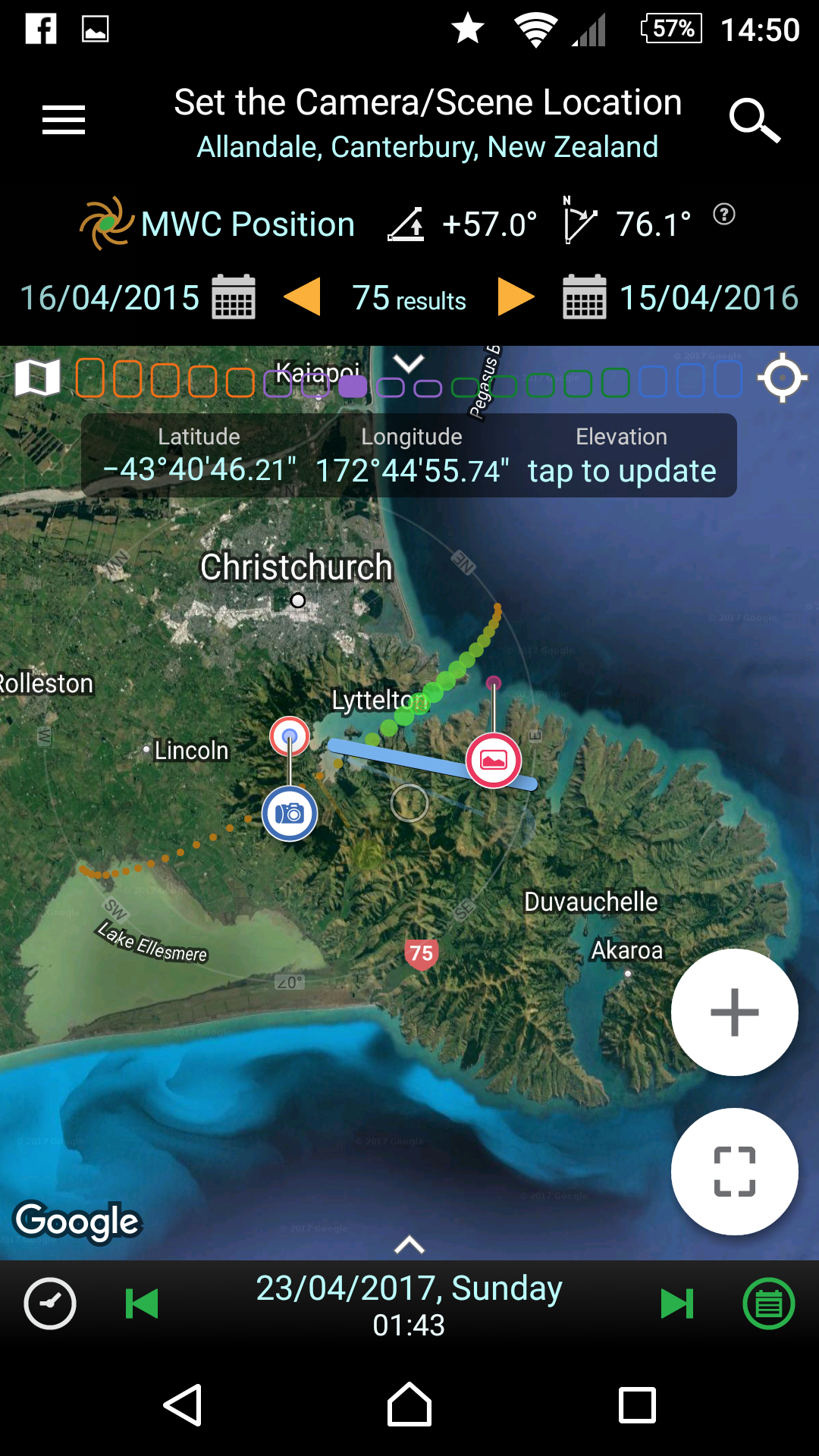Jump to the previous date
Screen dimensions: 819x1456
(x=142, y=1304)
